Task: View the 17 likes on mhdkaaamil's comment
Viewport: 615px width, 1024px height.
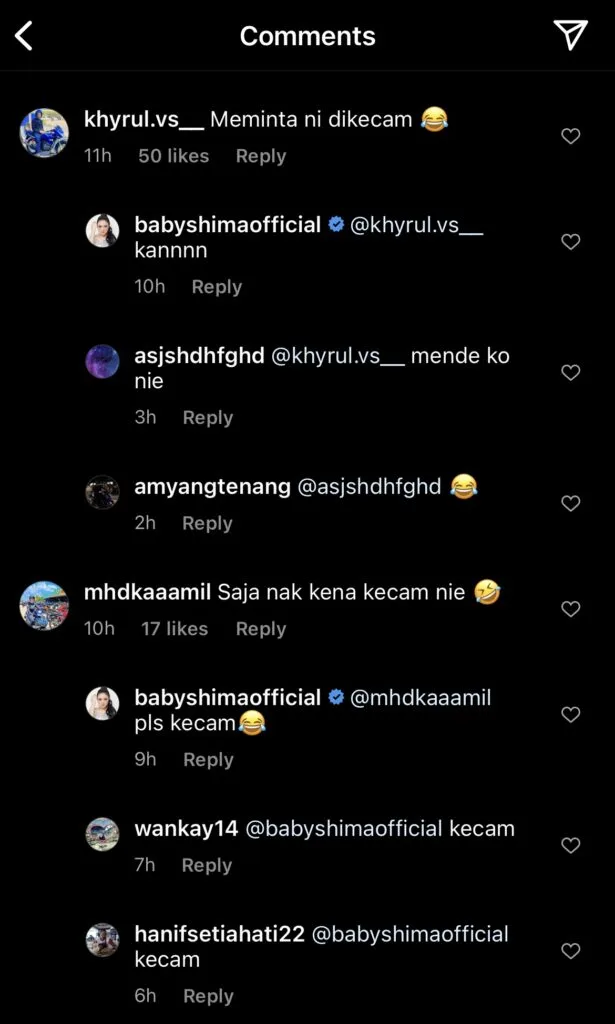Action: (174, 629)
